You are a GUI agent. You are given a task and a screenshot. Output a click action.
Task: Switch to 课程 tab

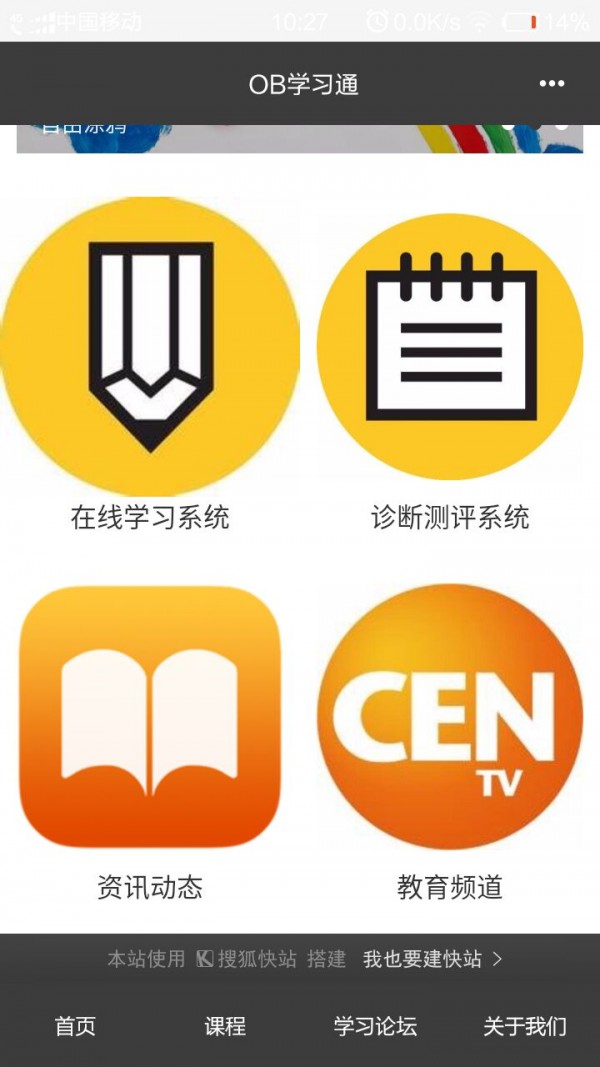(x=225, y=1026)
